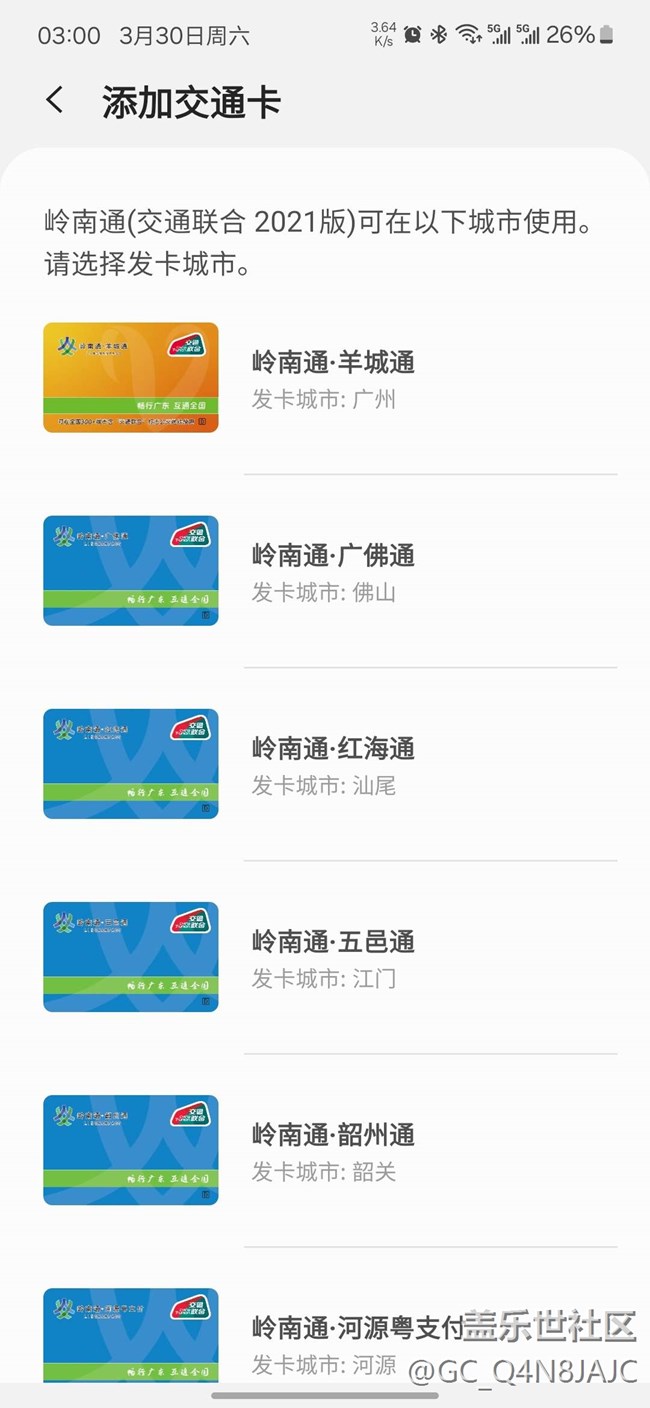Select 岭南通·羊城通 card for 广州
Viewport: 650px width, 1408px height.
pyautogui.click(x=330, y=378)
